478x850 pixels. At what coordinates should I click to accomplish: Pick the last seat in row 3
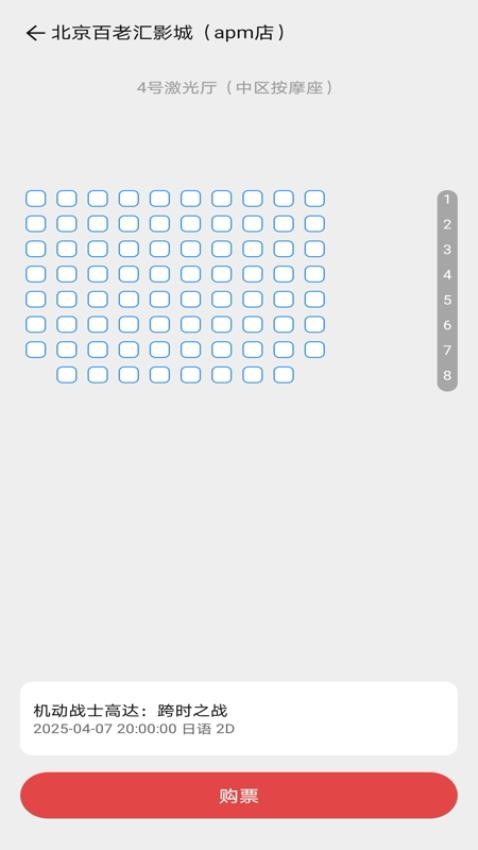(x=314, y=249)
